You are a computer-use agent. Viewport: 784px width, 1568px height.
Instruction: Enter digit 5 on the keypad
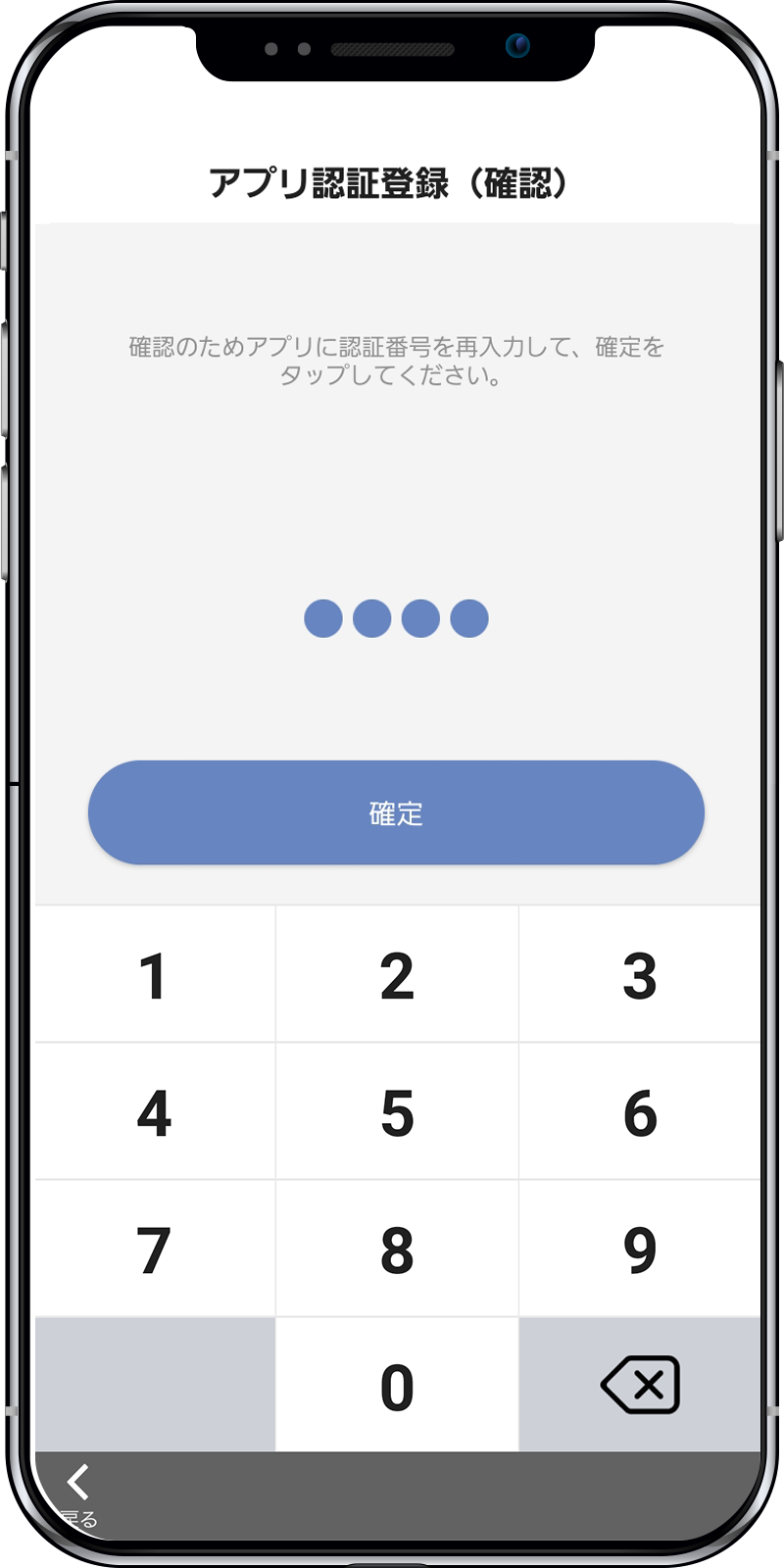tap(397, 1112)
